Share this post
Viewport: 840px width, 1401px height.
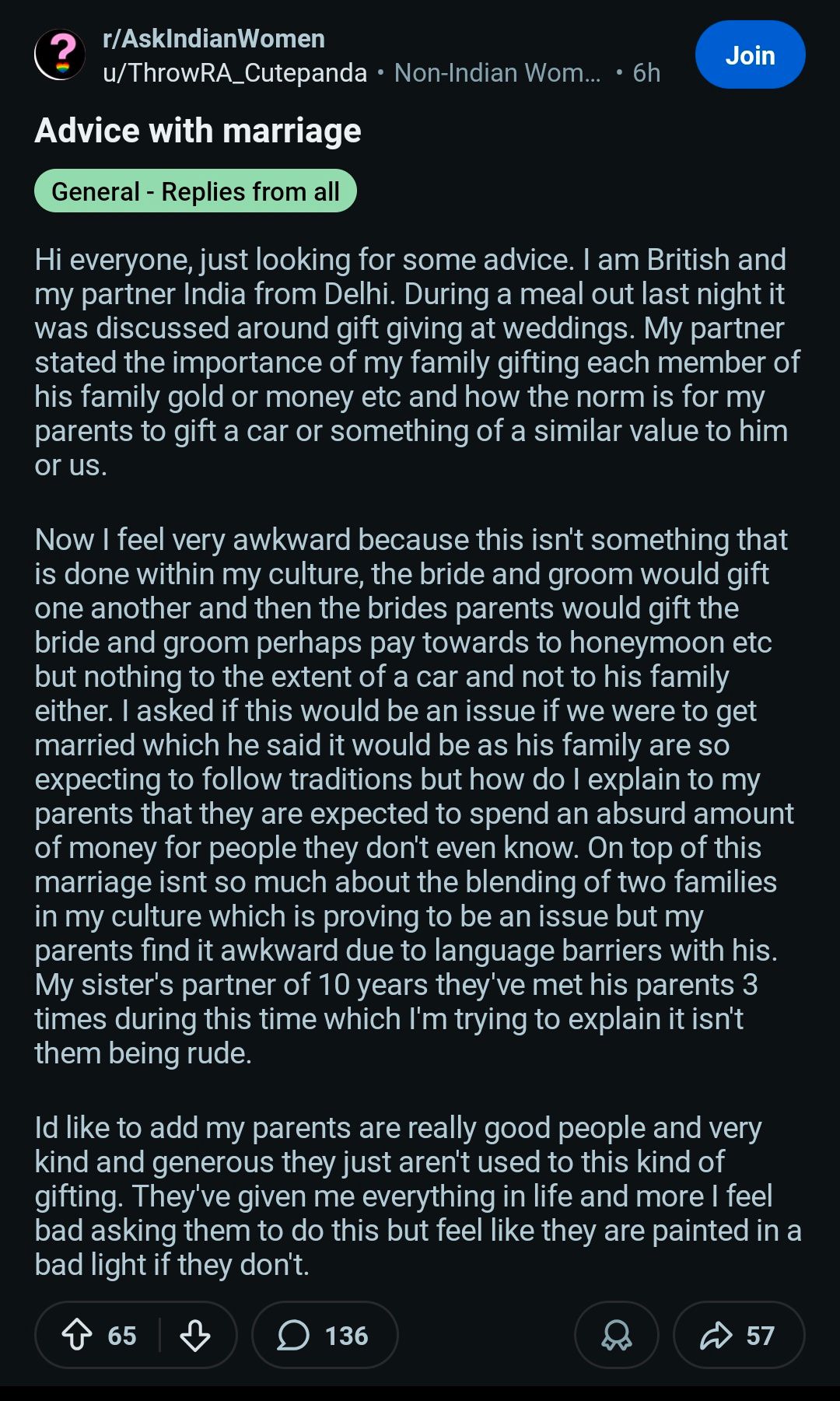pos(737,1335)
